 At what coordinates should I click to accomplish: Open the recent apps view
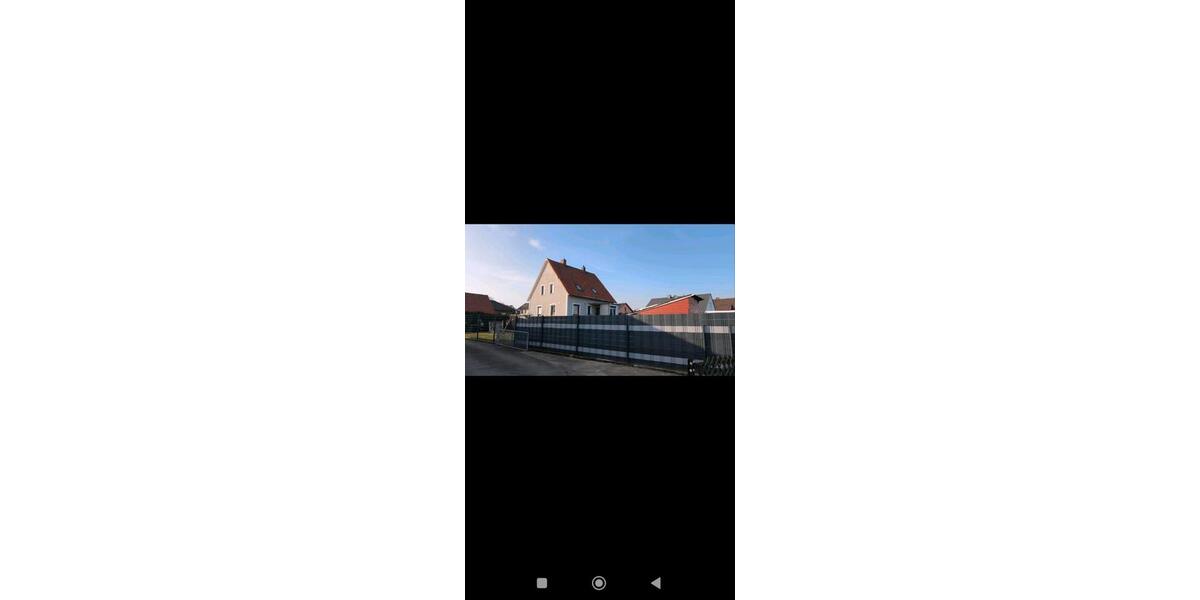(542, 583)
